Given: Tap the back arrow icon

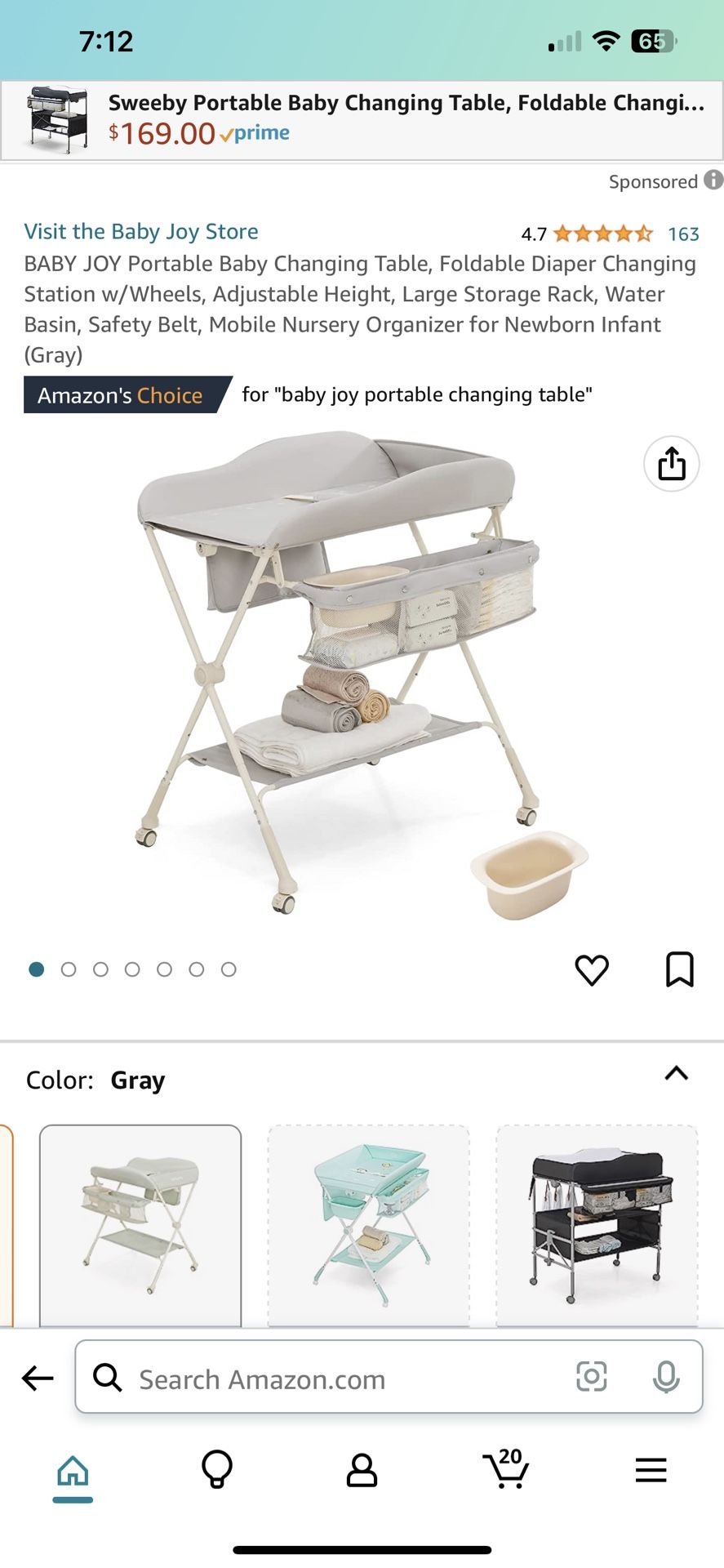Looking at the screenshot, I should click(37, 1377).
